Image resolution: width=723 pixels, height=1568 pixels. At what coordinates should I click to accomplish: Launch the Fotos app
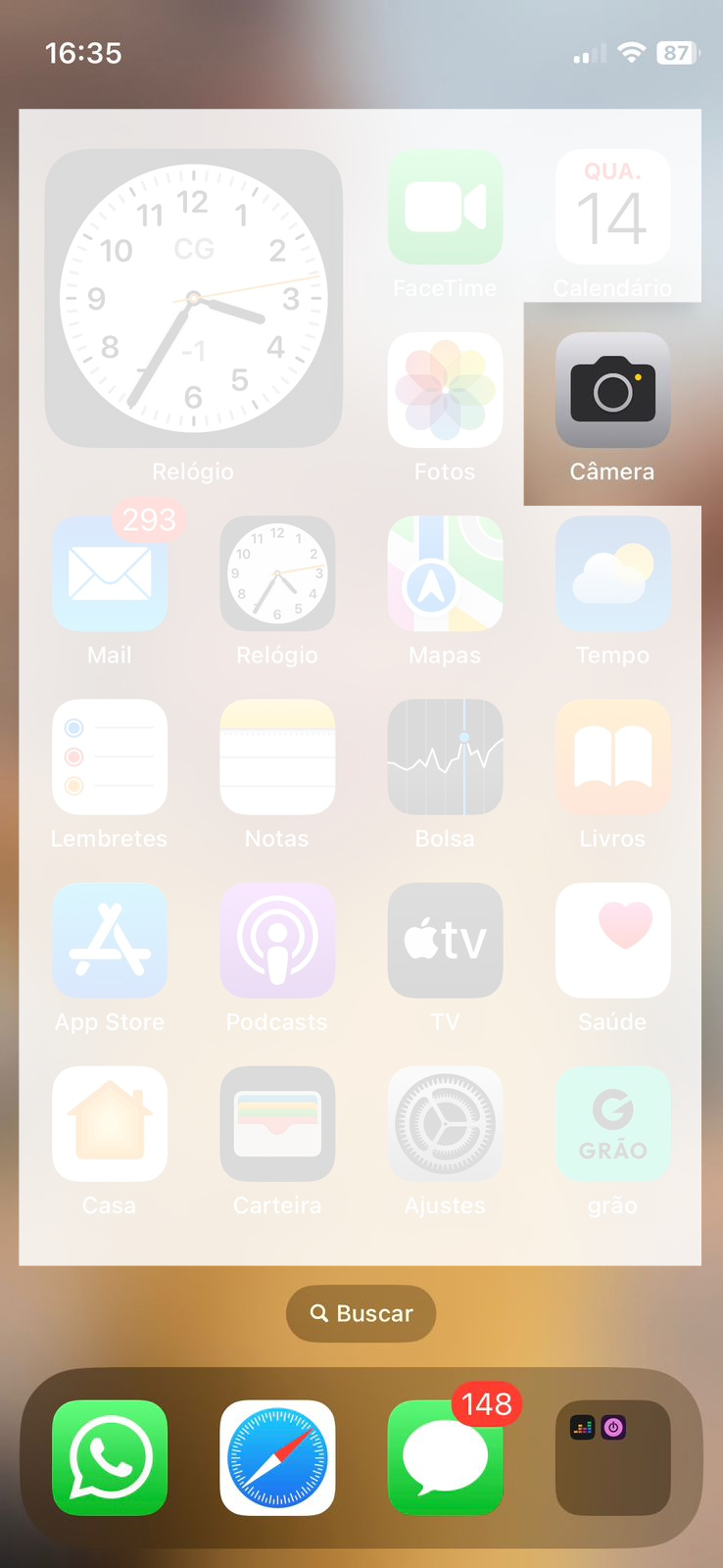point(445,390)
